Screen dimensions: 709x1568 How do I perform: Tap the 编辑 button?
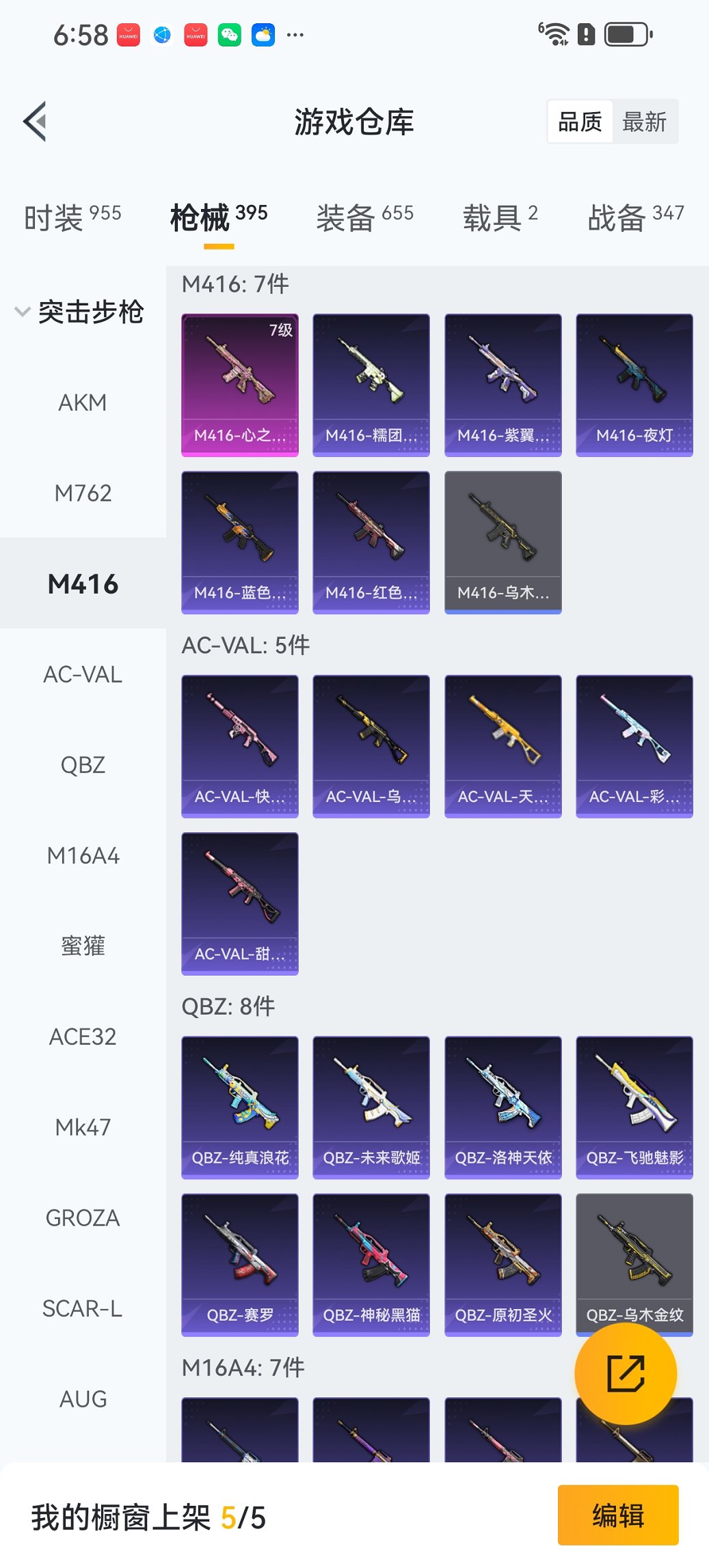(x=617, y=1515)
